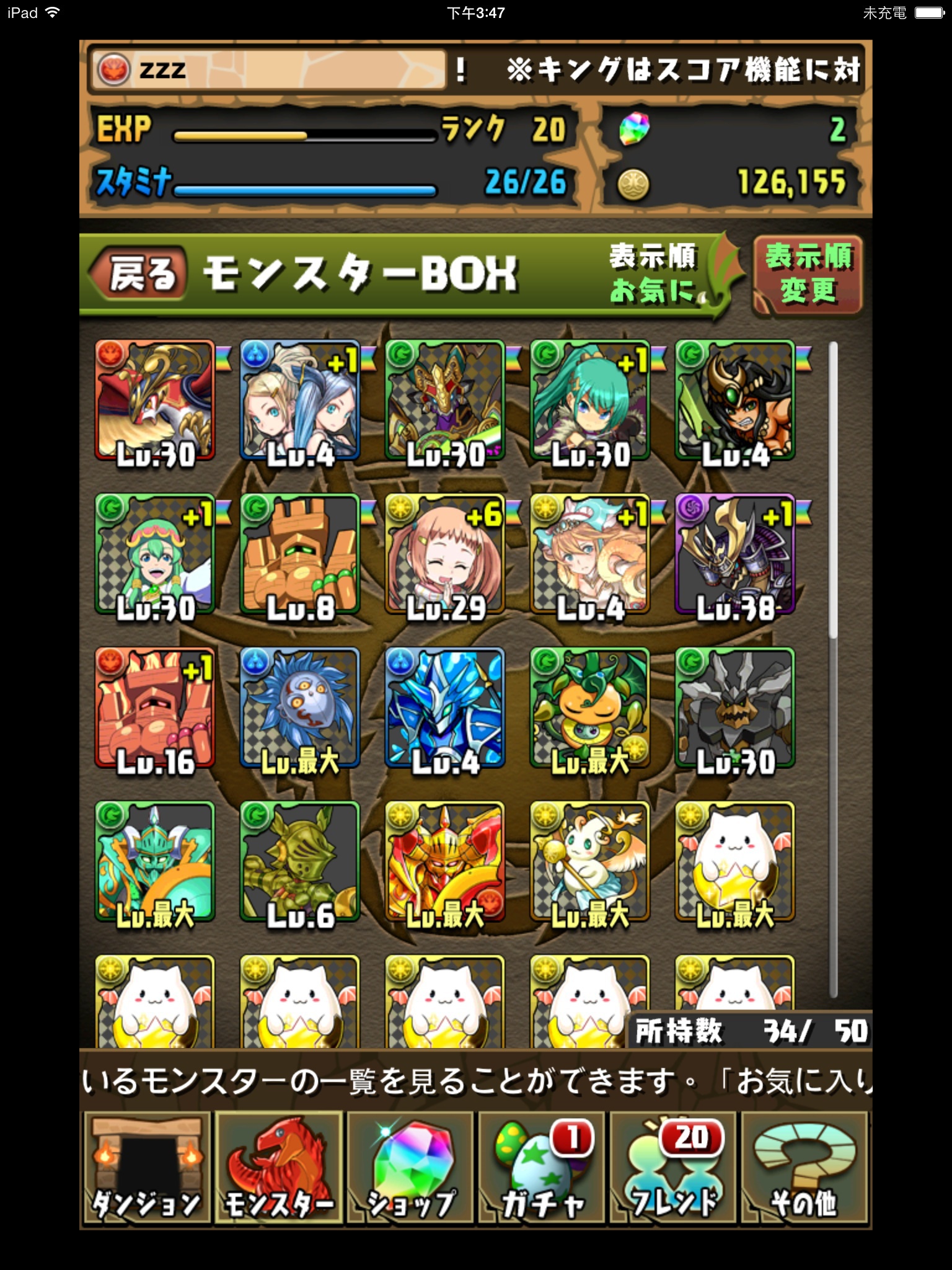Open the その他 tab
Viewport: 952px width, 1270px height.
[x=804, y=1168]
